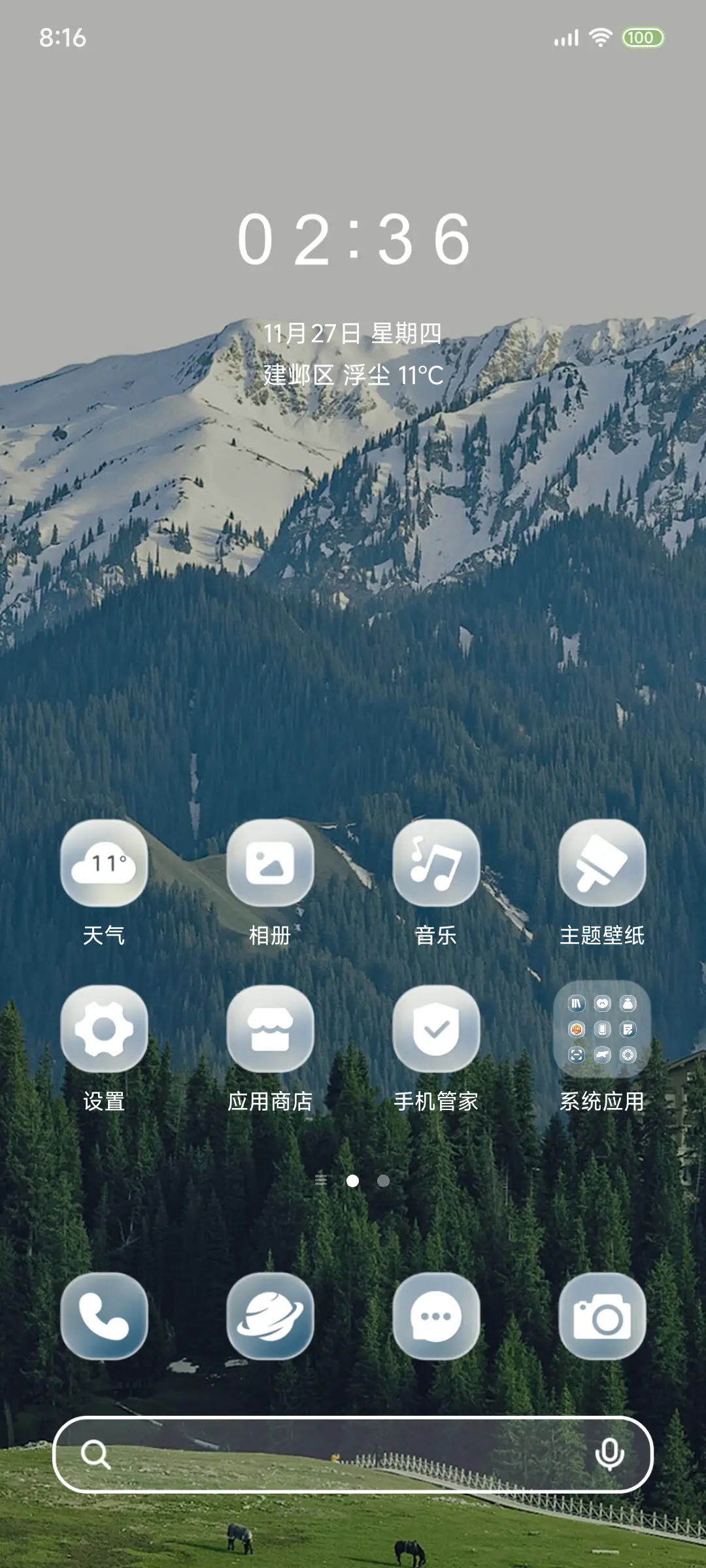
Task: Open the 建邺区 浮尘 11°C weather text
Action: [x=353, y=373]
